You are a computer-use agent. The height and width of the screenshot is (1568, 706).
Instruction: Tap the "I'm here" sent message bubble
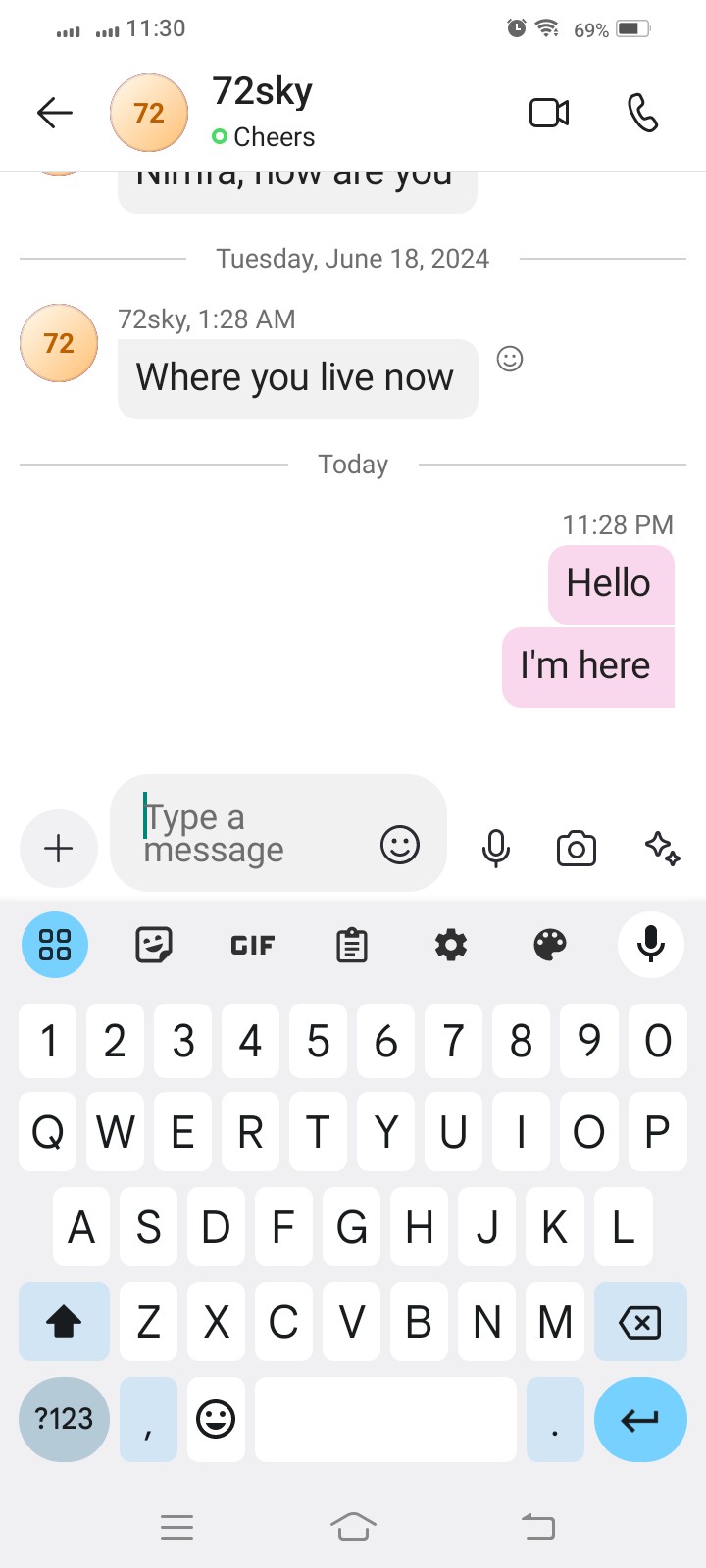pos(587,666)
